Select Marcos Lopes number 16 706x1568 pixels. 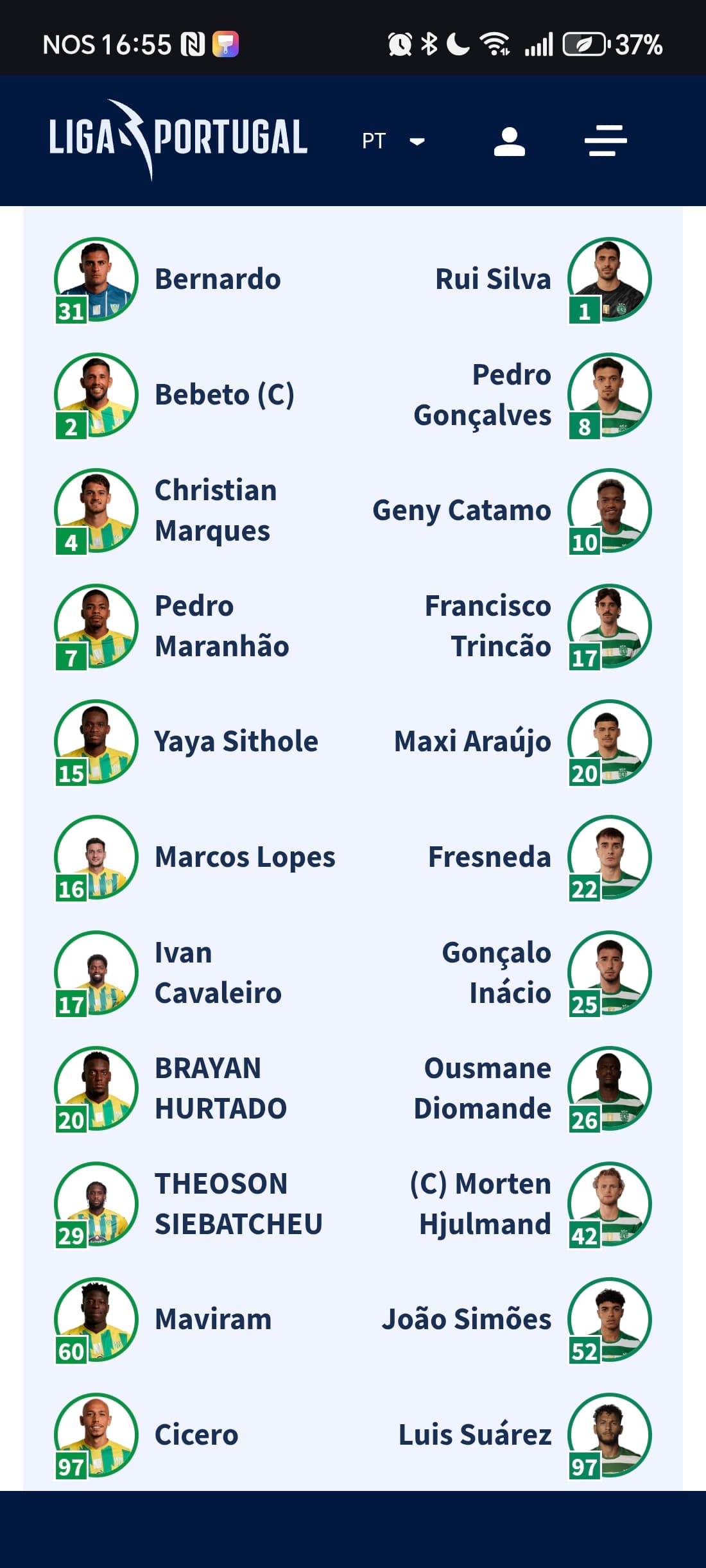click(245, 857)
